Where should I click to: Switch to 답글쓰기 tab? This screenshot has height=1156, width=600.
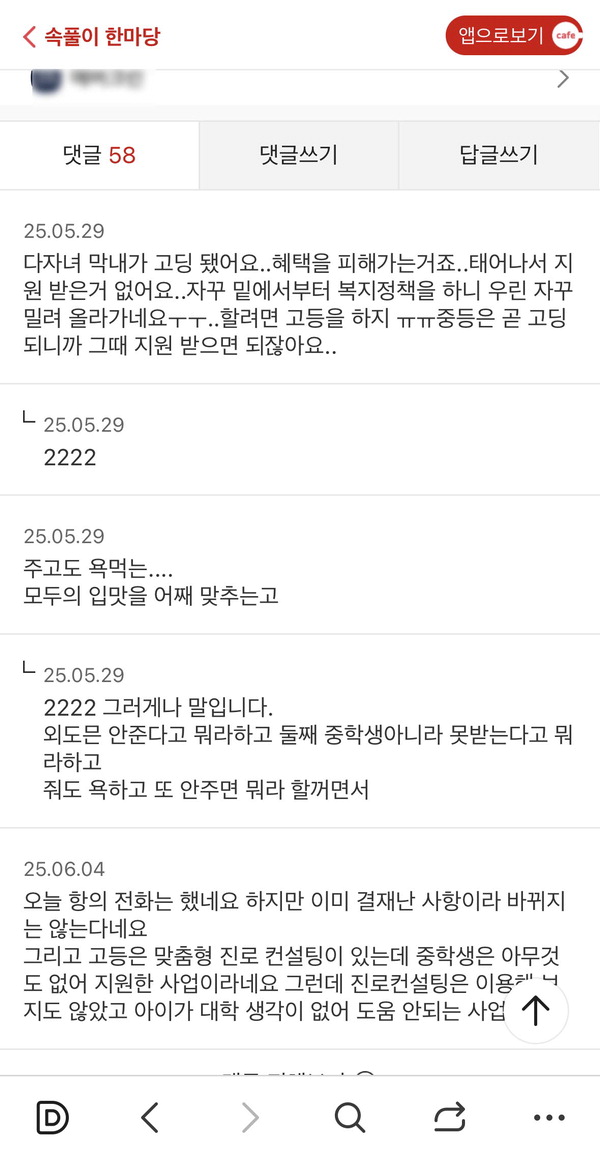coord(498,155)
